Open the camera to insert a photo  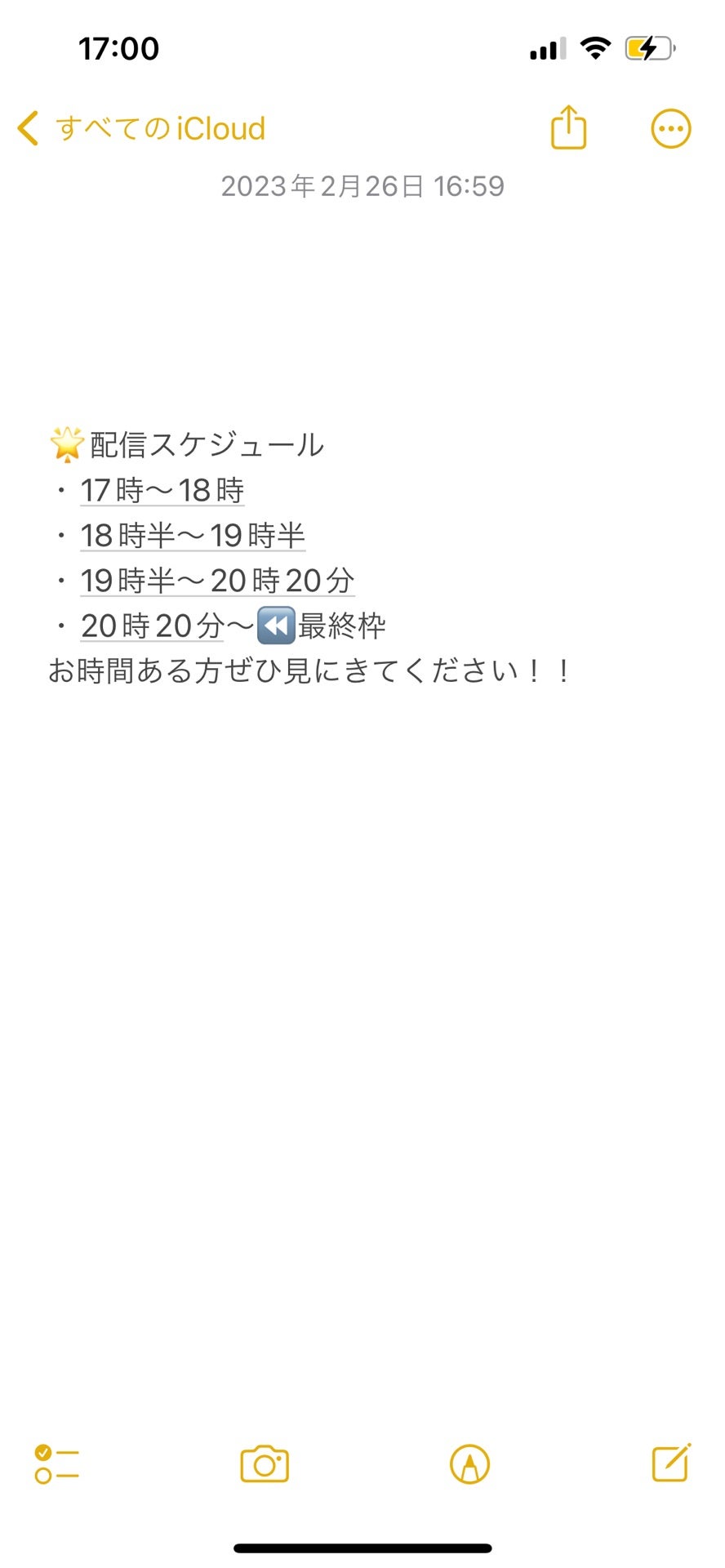click(265, 1464)
